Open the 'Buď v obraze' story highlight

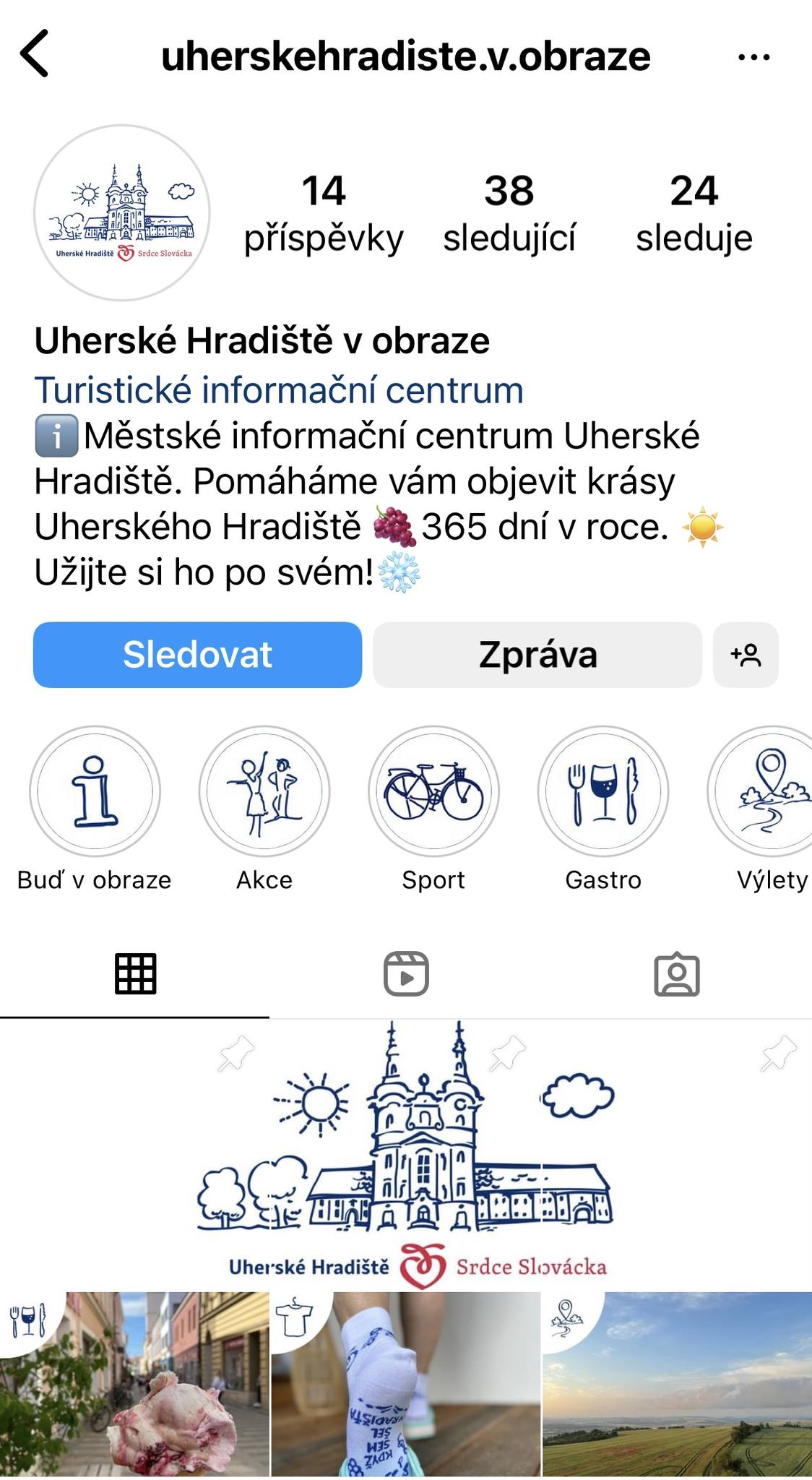point(95,791)
